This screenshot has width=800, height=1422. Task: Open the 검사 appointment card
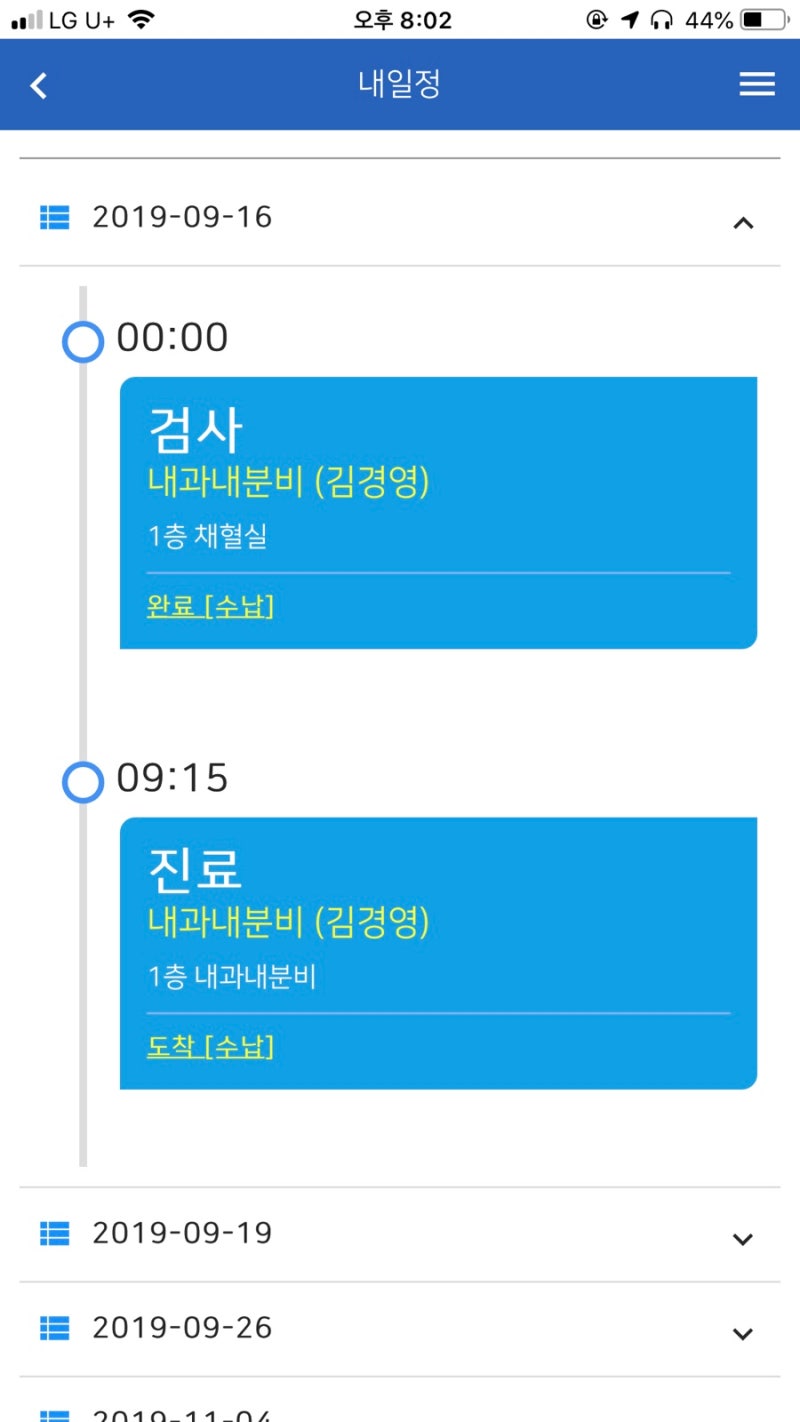pos(438,513)
